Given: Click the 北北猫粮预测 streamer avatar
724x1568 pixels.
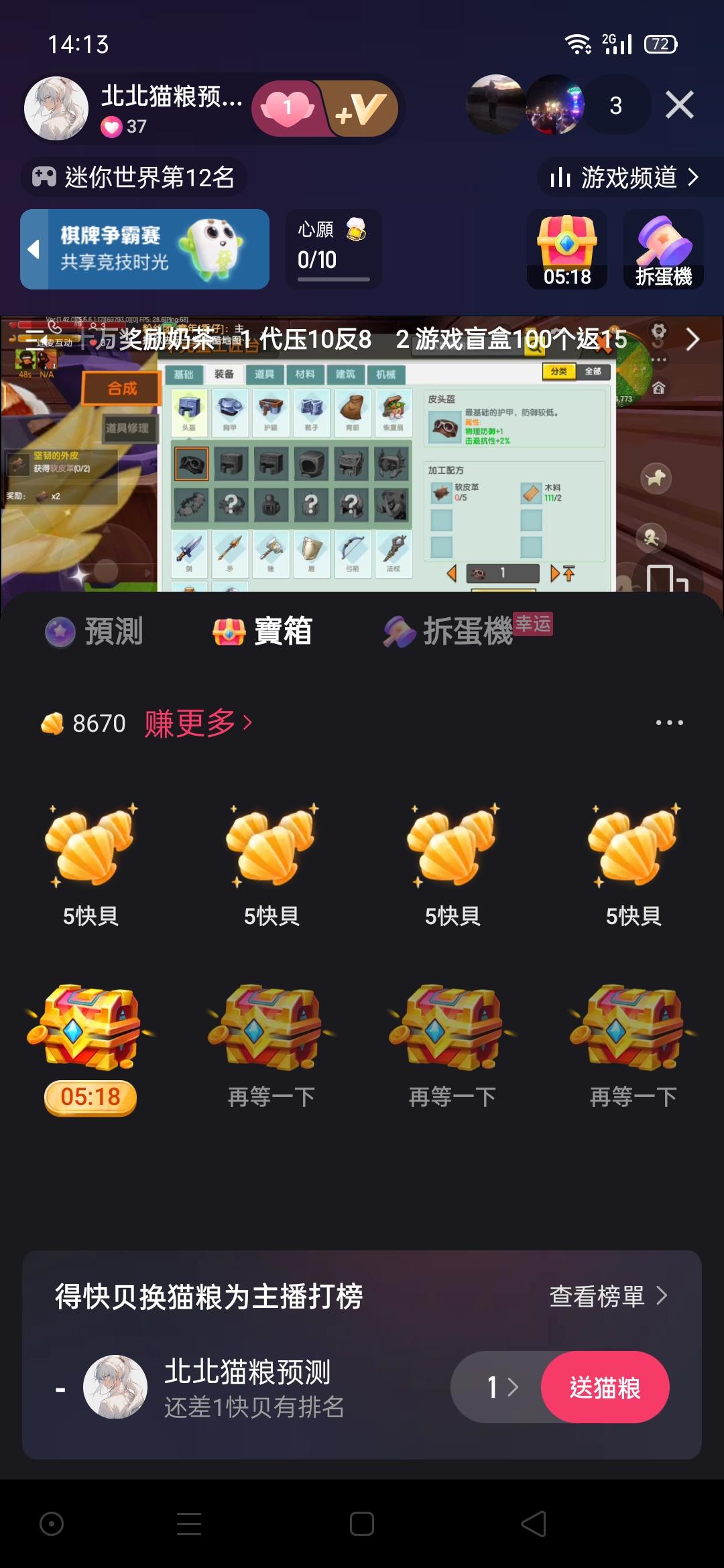Looking at the screenshot, I should click(x=57, y=107).
